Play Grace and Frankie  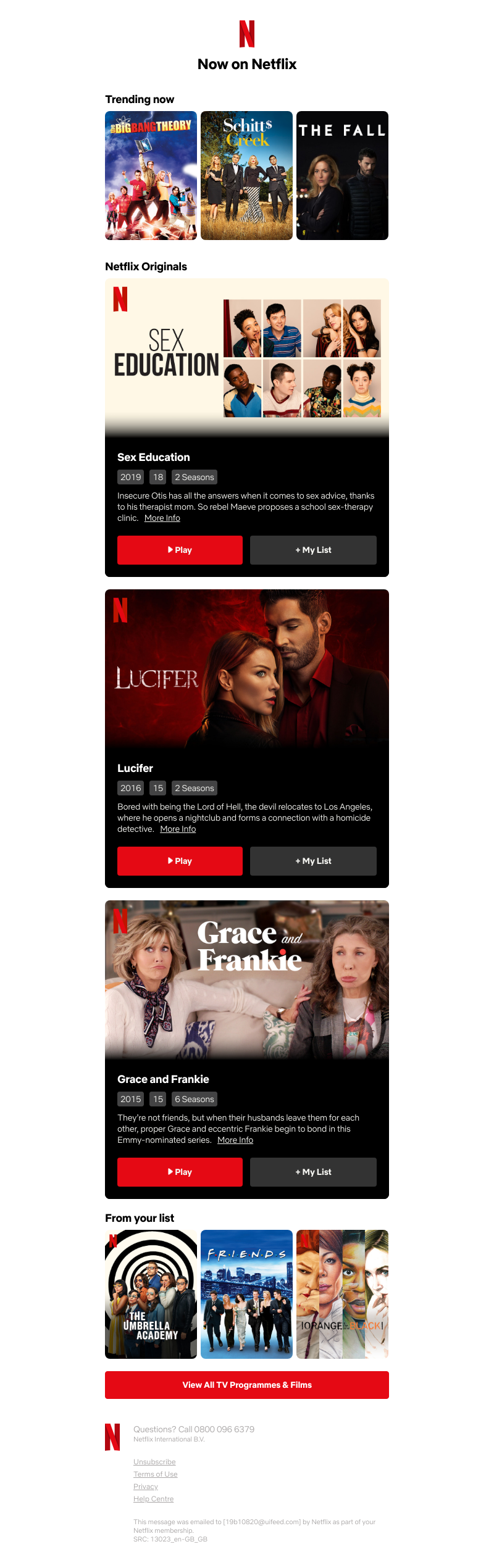tap(180, 1172)
